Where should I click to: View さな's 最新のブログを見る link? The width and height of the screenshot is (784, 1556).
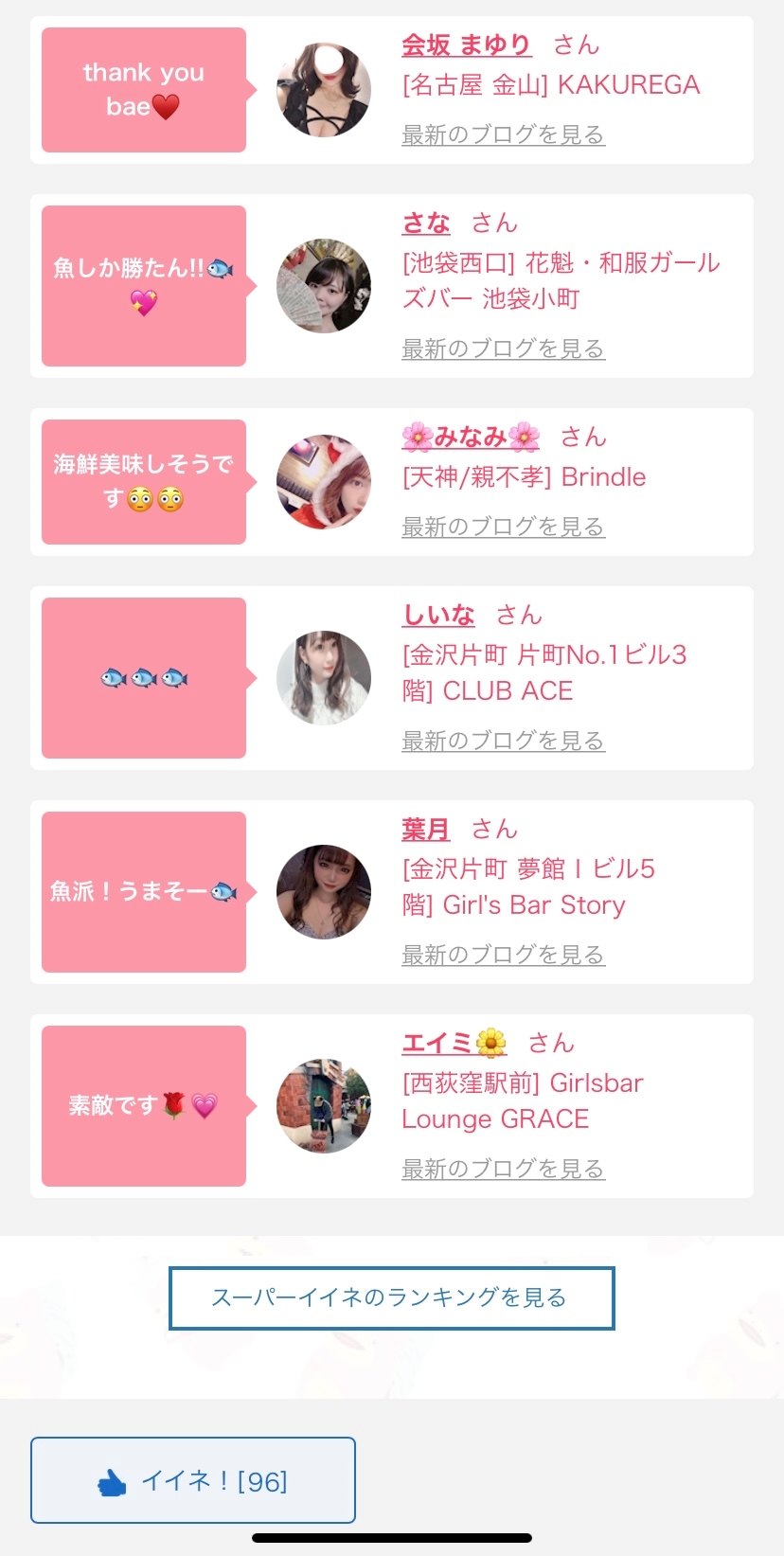point(503,349)
